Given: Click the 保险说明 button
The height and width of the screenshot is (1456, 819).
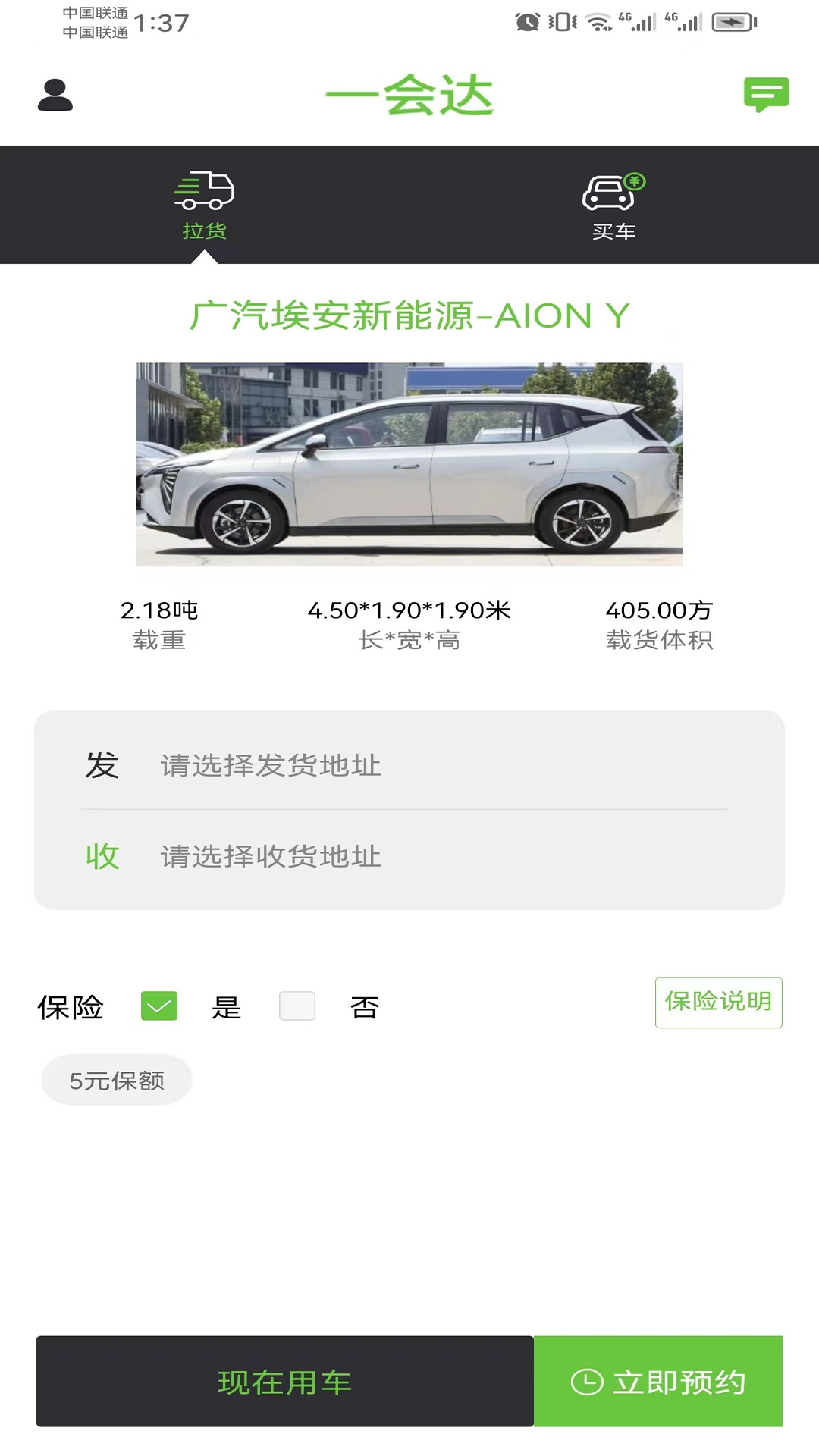Looking at the screenshot, I should 718,1003.
